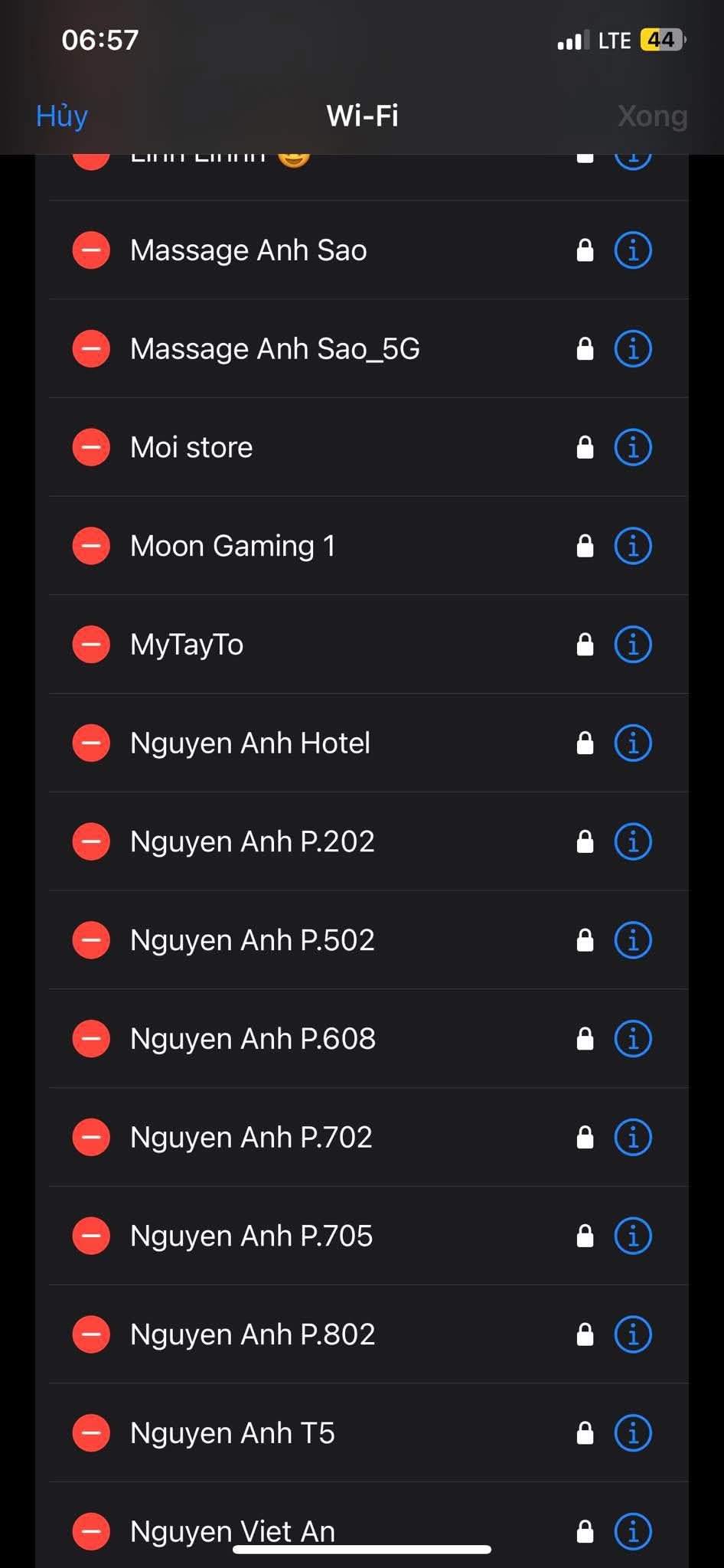Remove the Nguyen Anh T5 network
The height and width of the screenshot is (1568, 724).
(91, 1433)
